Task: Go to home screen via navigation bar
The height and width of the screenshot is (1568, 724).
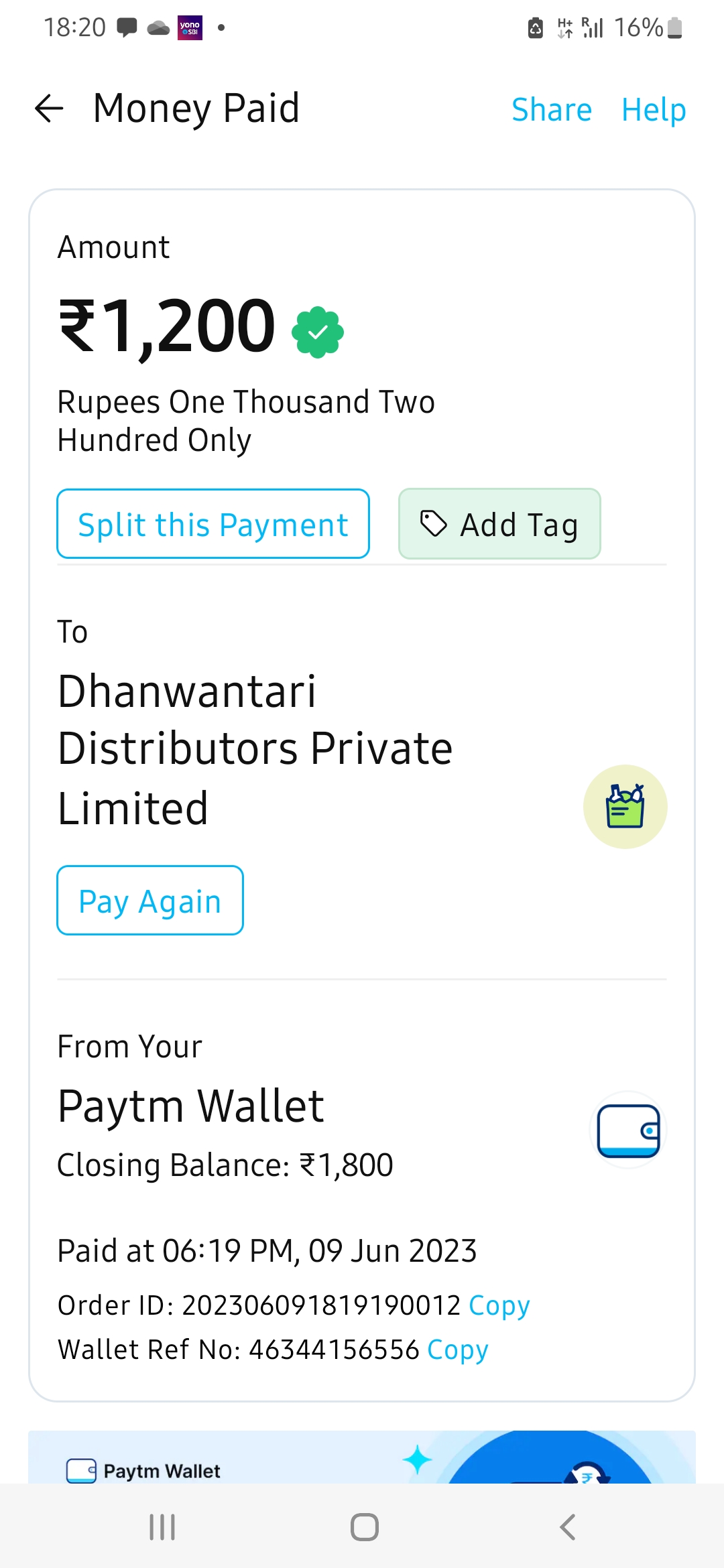Action: tap(365, 1527)
